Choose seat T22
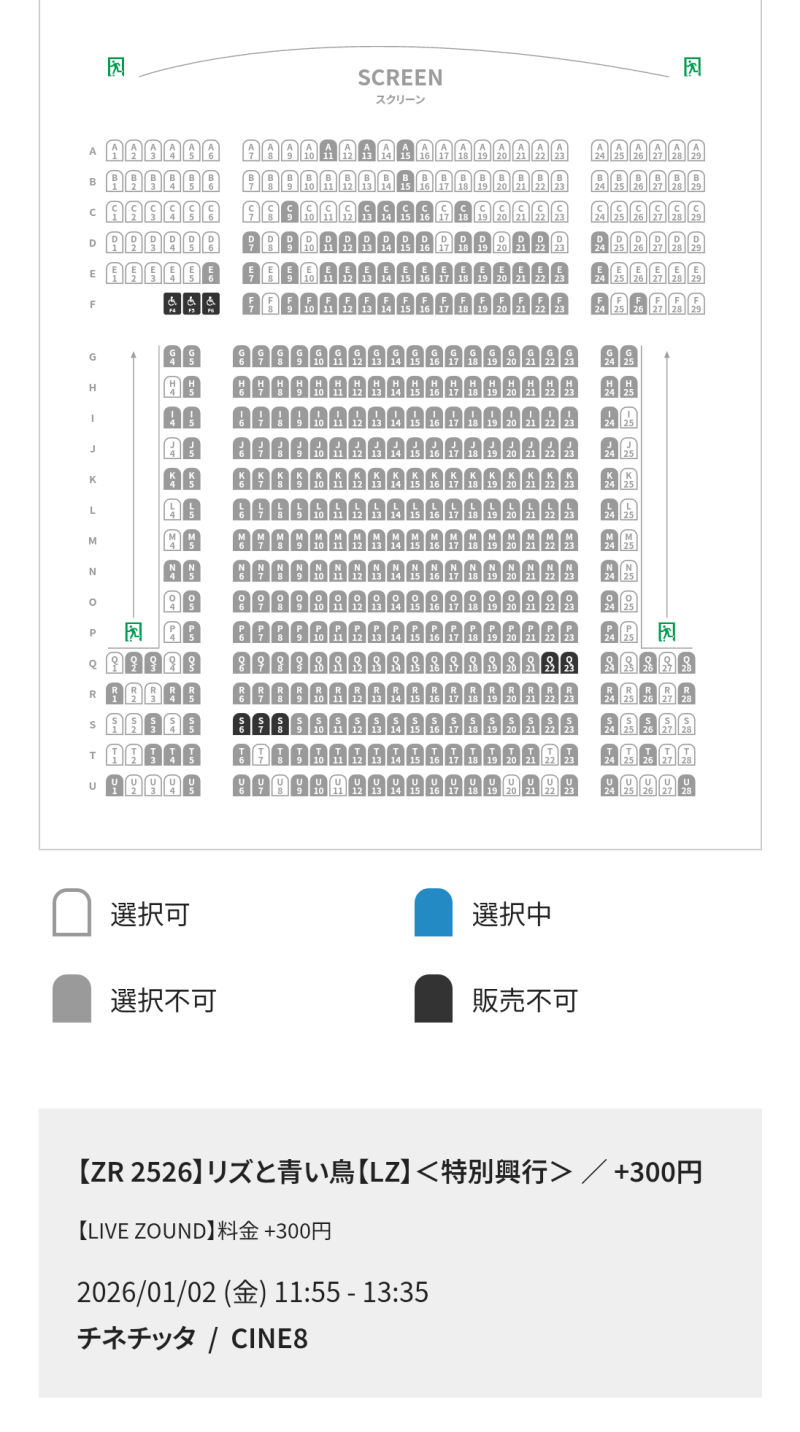 tap(550, 756)
